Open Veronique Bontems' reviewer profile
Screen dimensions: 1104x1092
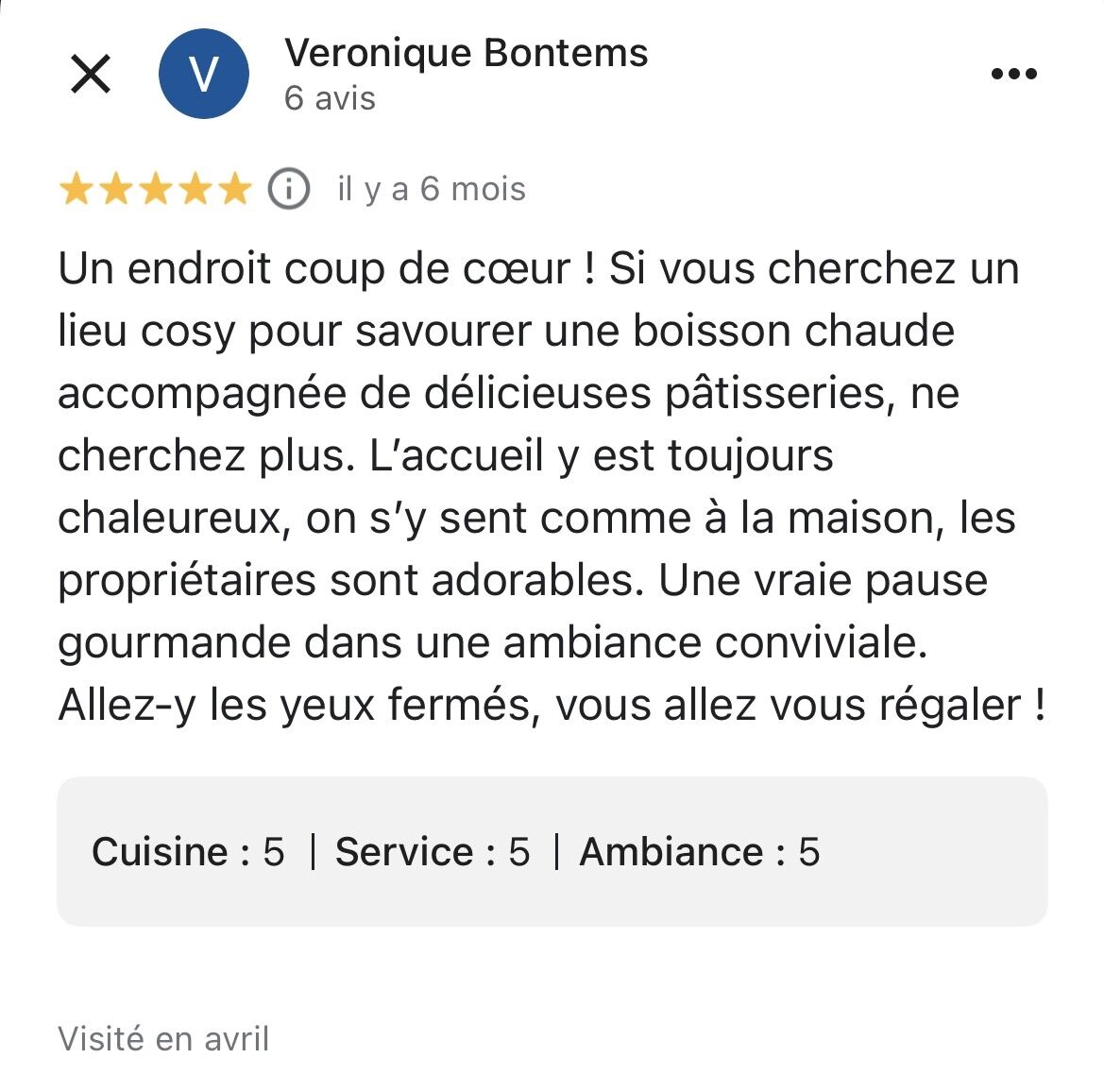click(466, 53)
